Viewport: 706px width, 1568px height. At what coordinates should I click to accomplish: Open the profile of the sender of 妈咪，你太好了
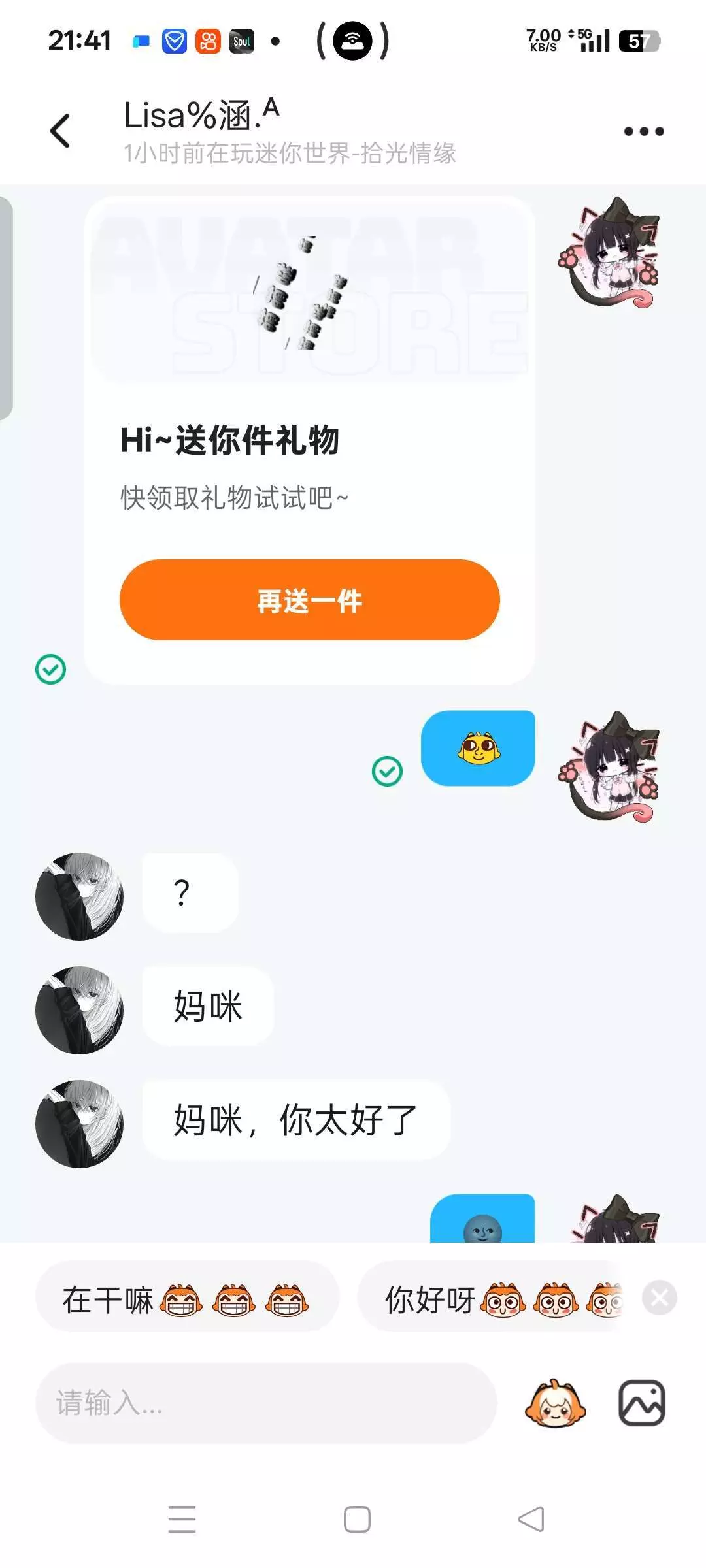[79, 1124]
